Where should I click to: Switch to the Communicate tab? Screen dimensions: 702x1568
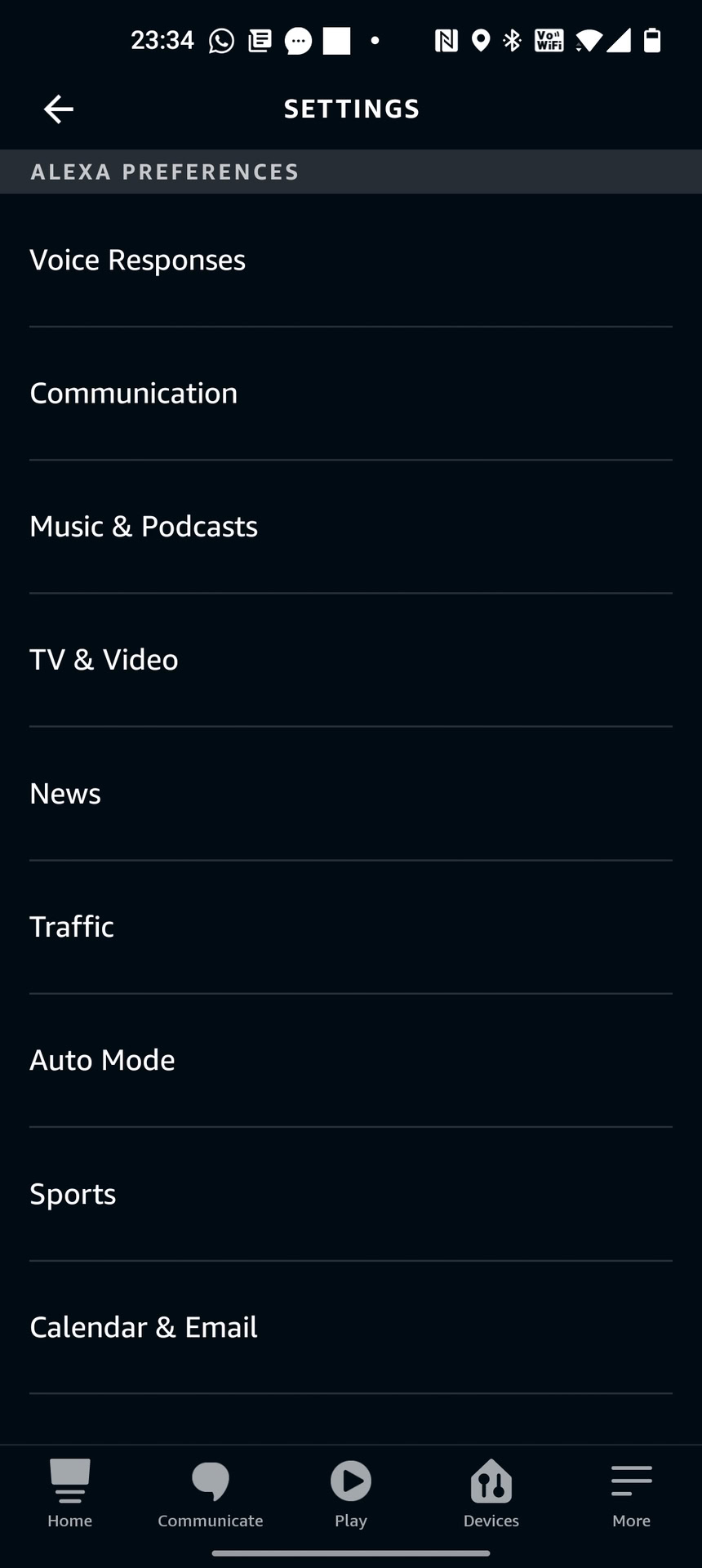pos(211,1494)
